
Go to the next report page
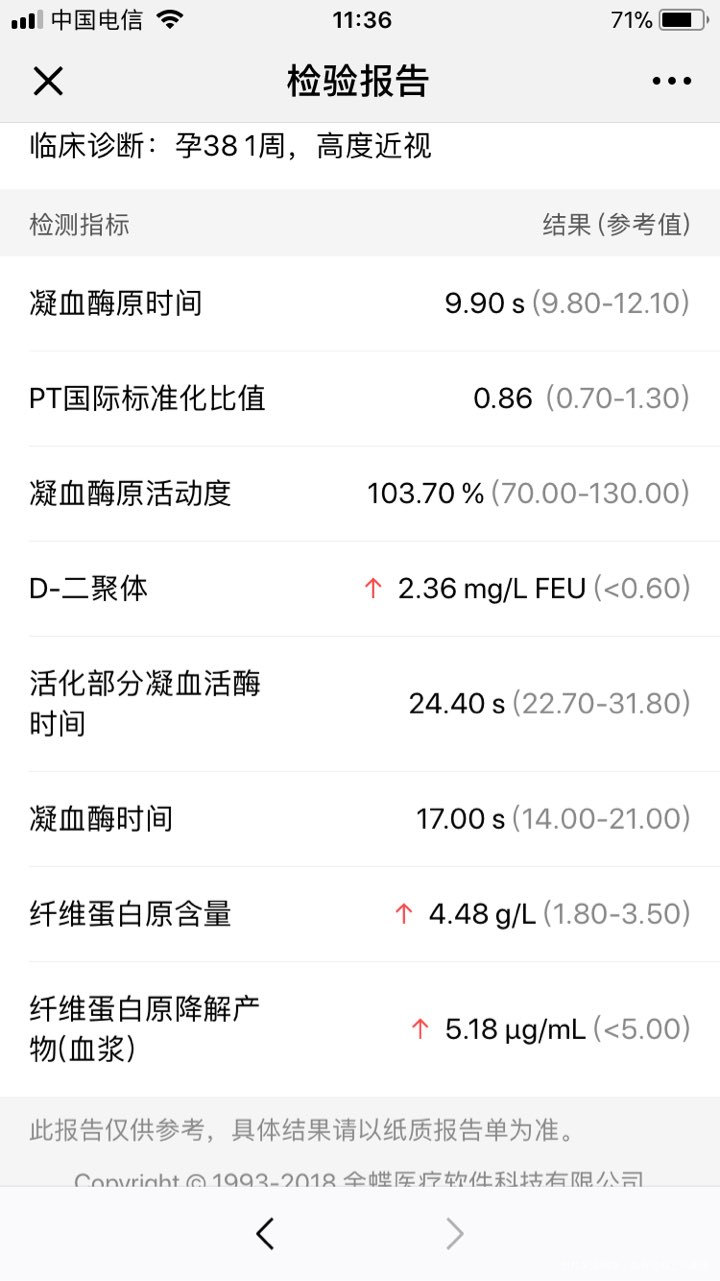(455, 1234)
